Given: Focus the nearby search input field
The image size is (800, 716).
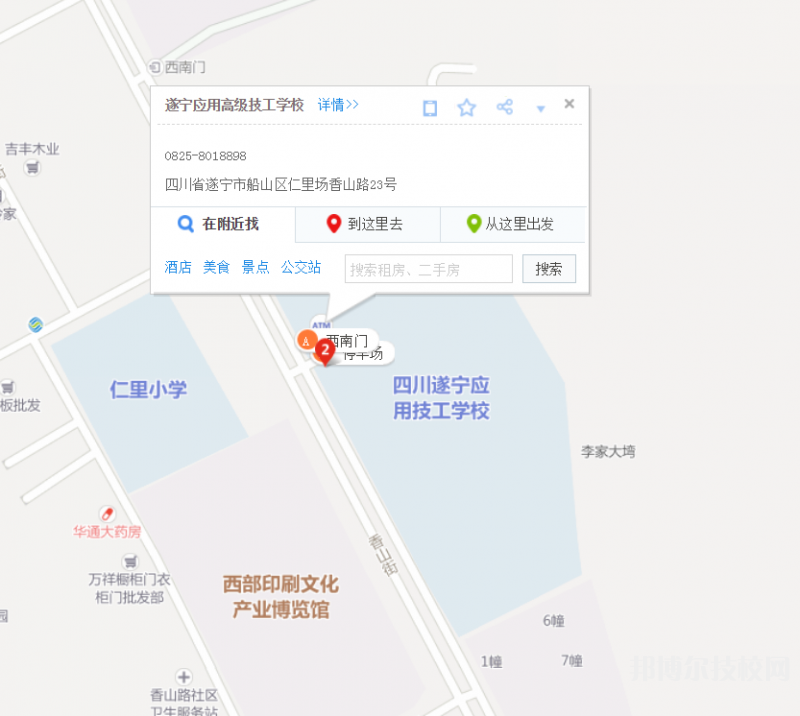Looking at the screenshot, I should [428, 269].
